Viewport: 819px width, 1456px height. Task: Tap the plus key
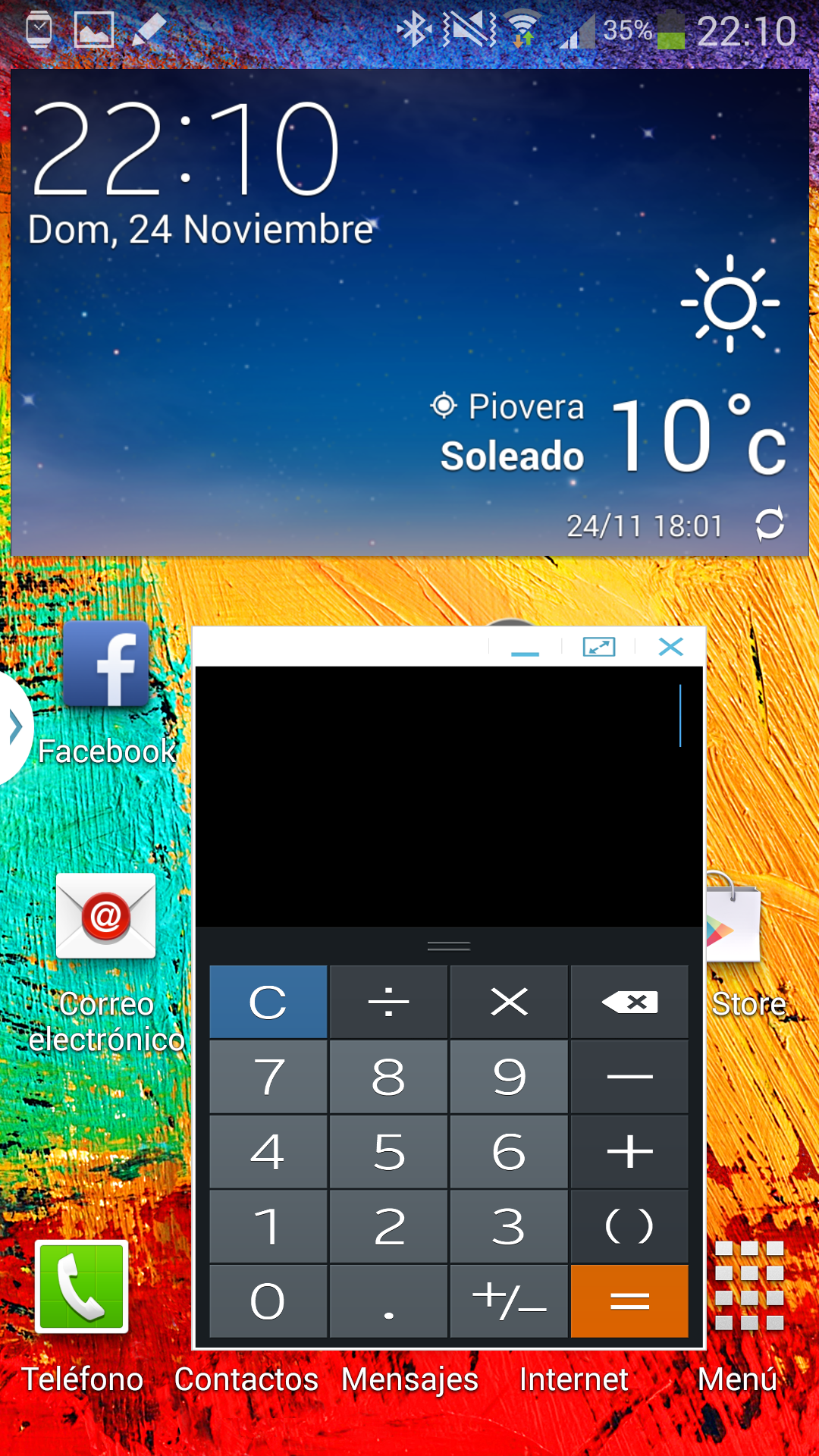click(629, 1151)
